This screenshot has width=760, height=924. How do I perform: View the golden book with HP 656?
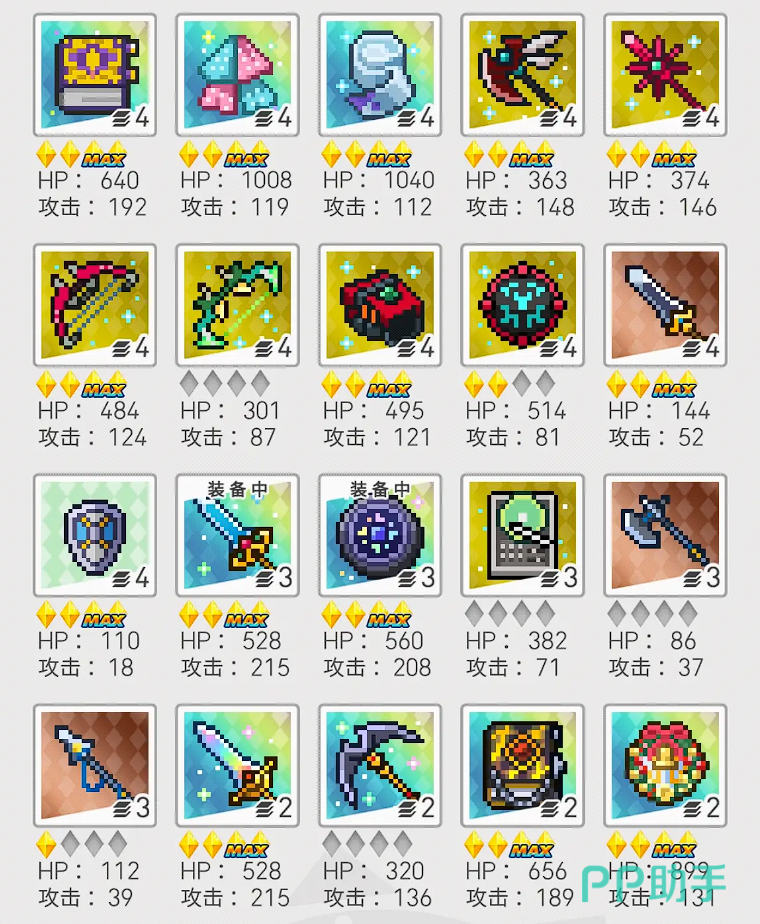[x=523, y=765]
